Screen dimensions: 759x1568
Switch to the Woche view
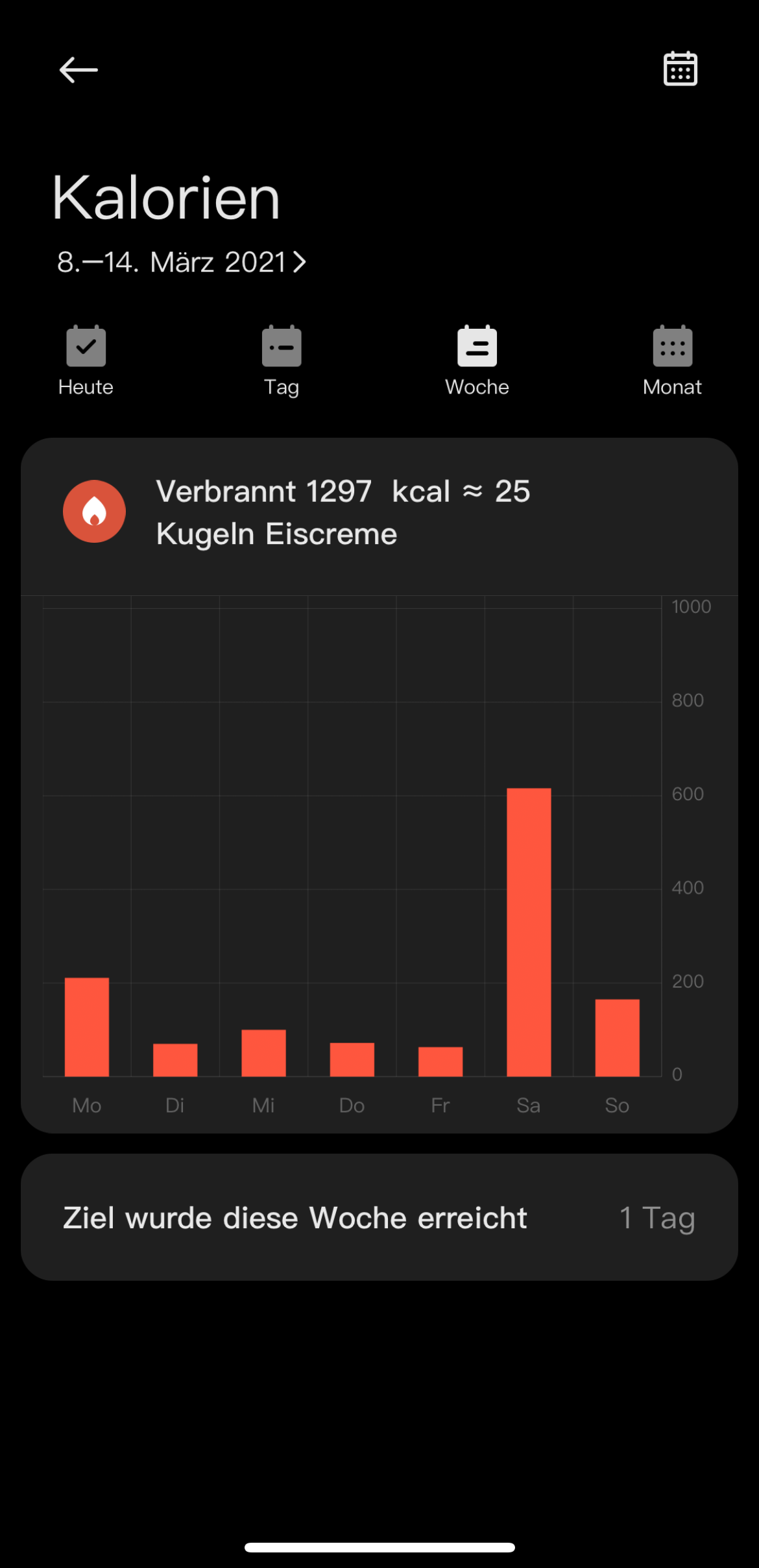tap(477, 361)
